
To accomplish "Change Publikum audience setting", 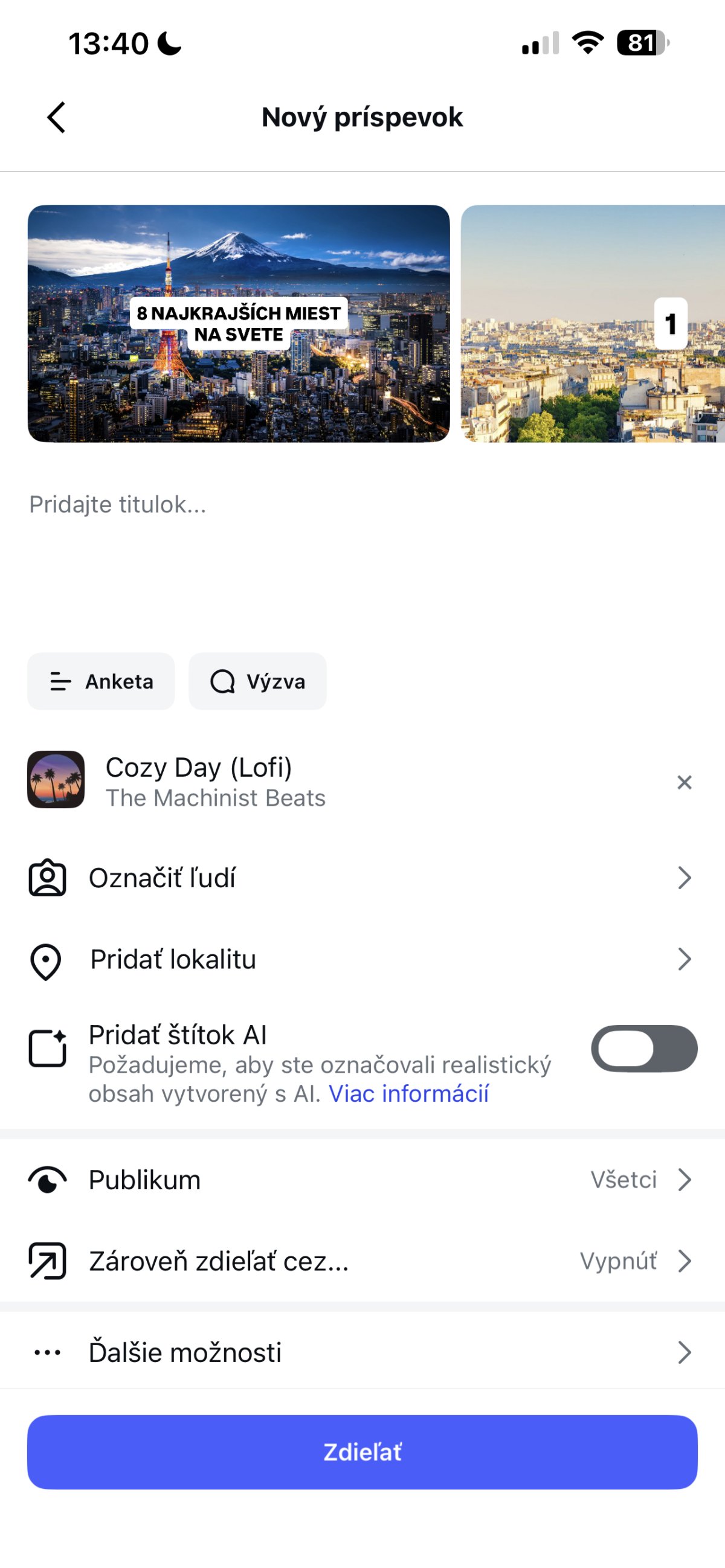I will [x=362, y=1180].
